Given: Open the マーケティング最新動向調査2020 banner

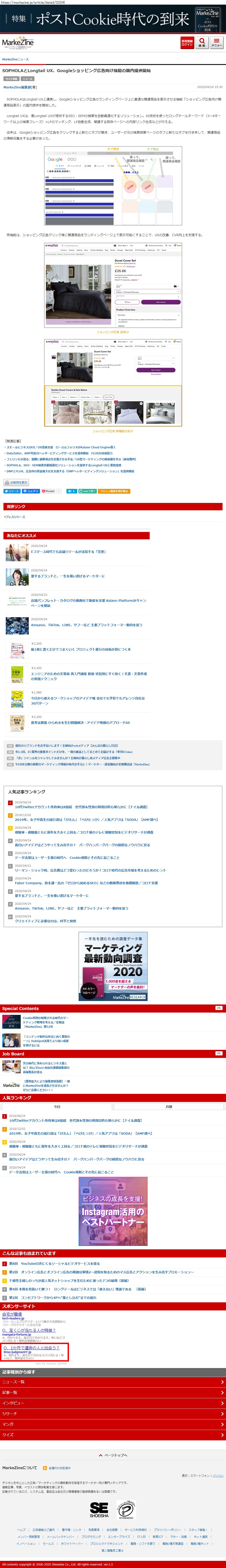Looking at the screenshot, I should point(113,966).
